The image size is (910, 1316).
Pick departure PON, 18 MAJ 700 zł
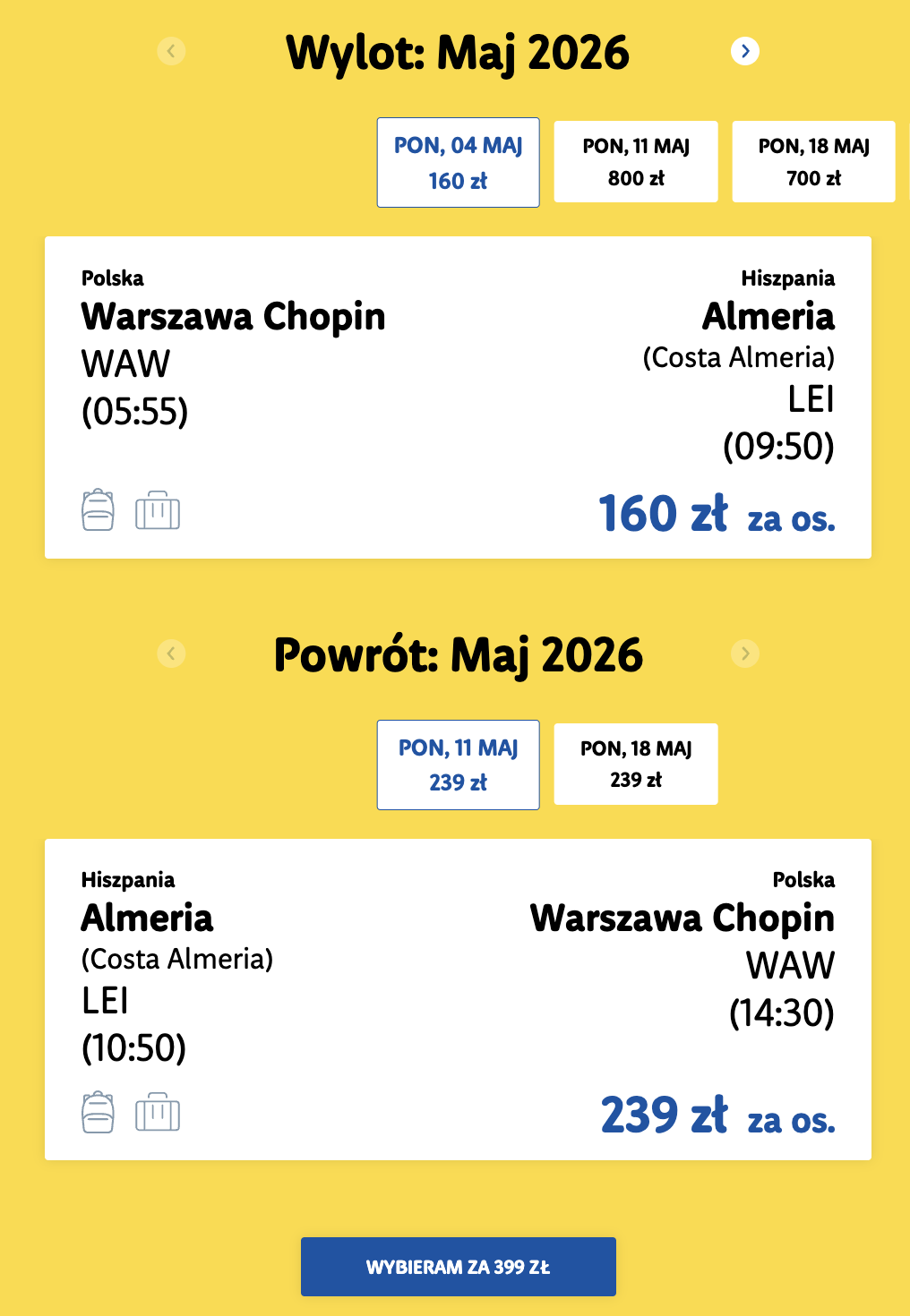pos(813,161)
